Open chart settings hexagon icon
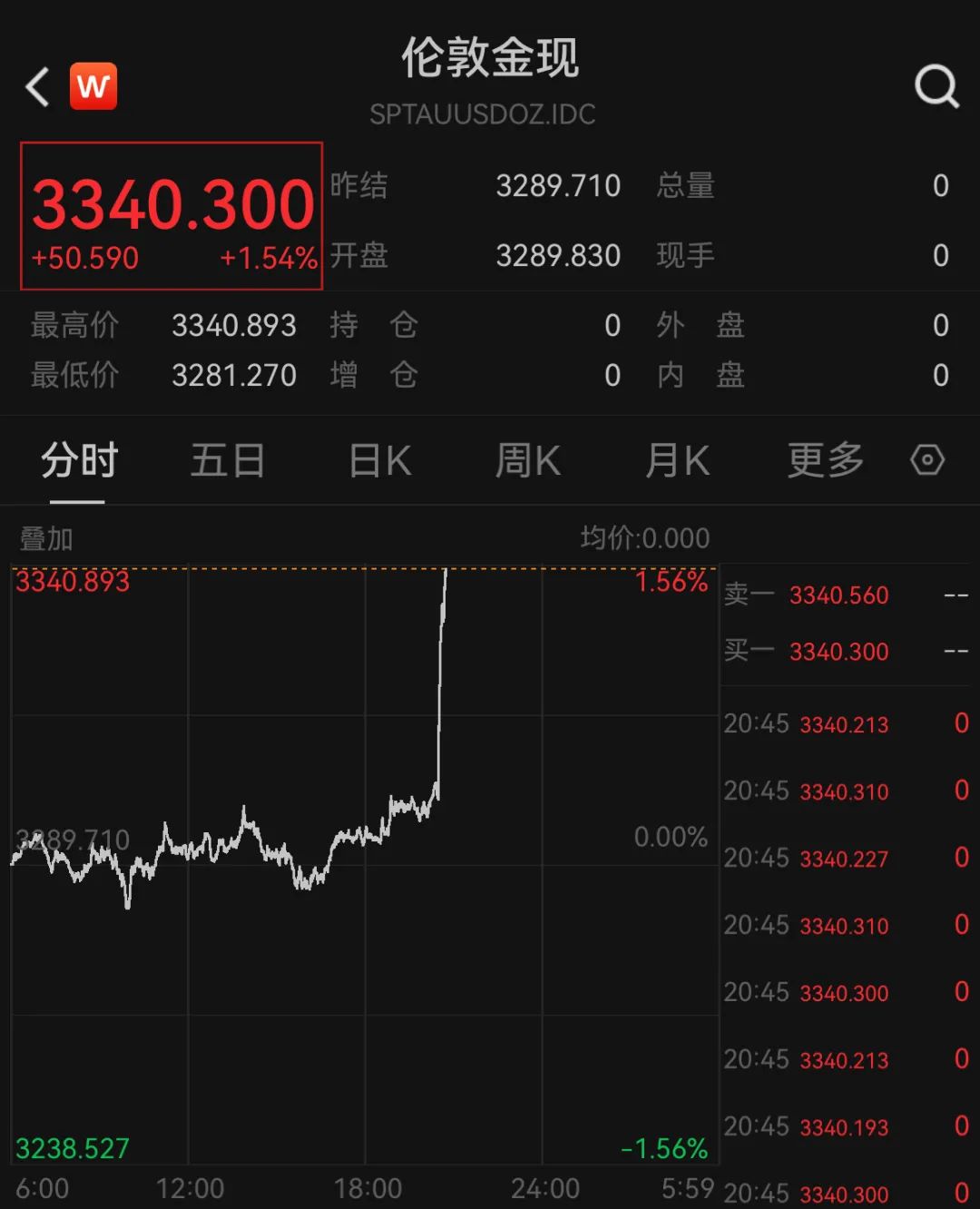 [x=927, y=460]
